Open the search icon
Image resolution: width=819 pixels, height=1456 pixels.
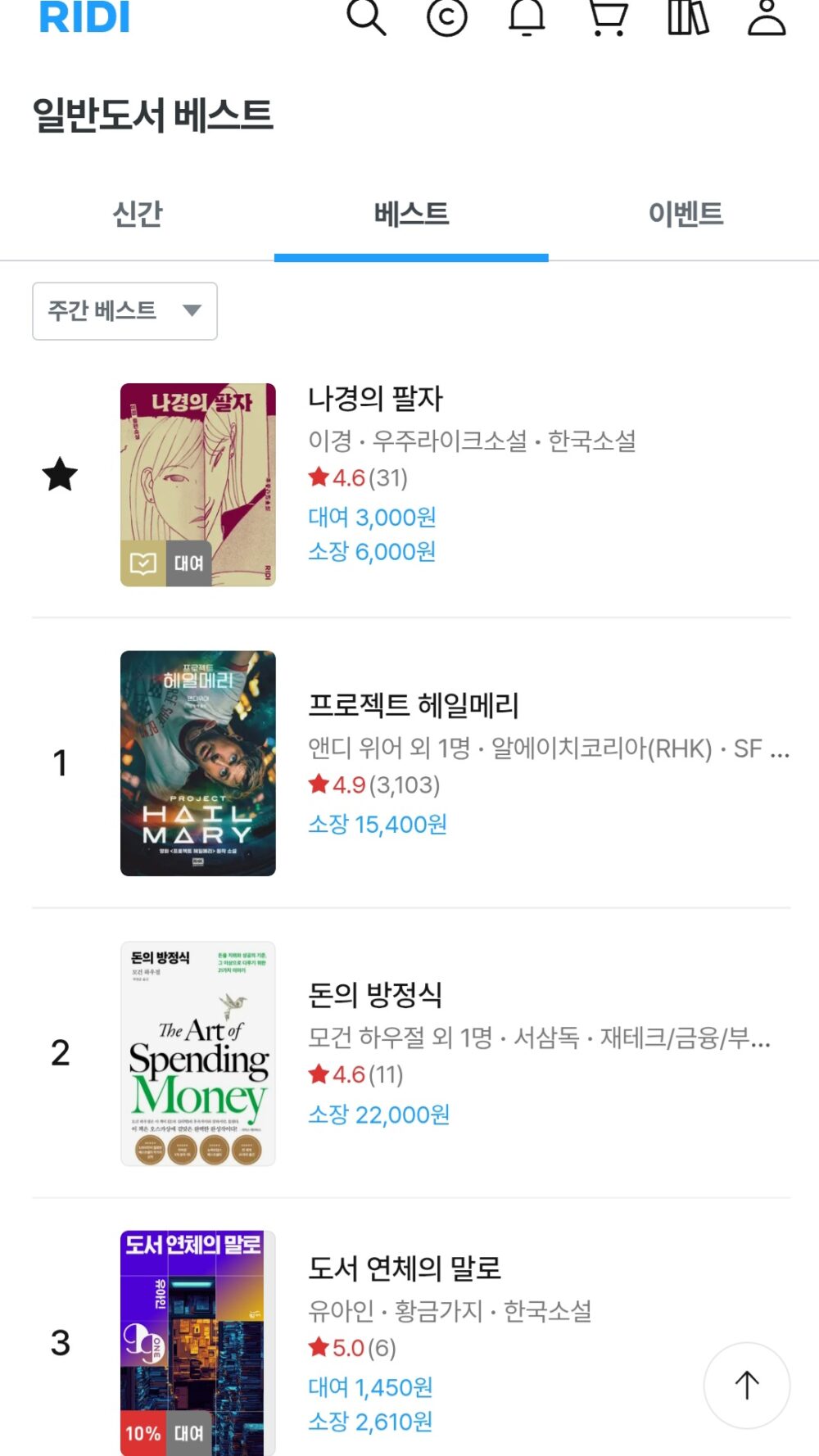[366, 16]
